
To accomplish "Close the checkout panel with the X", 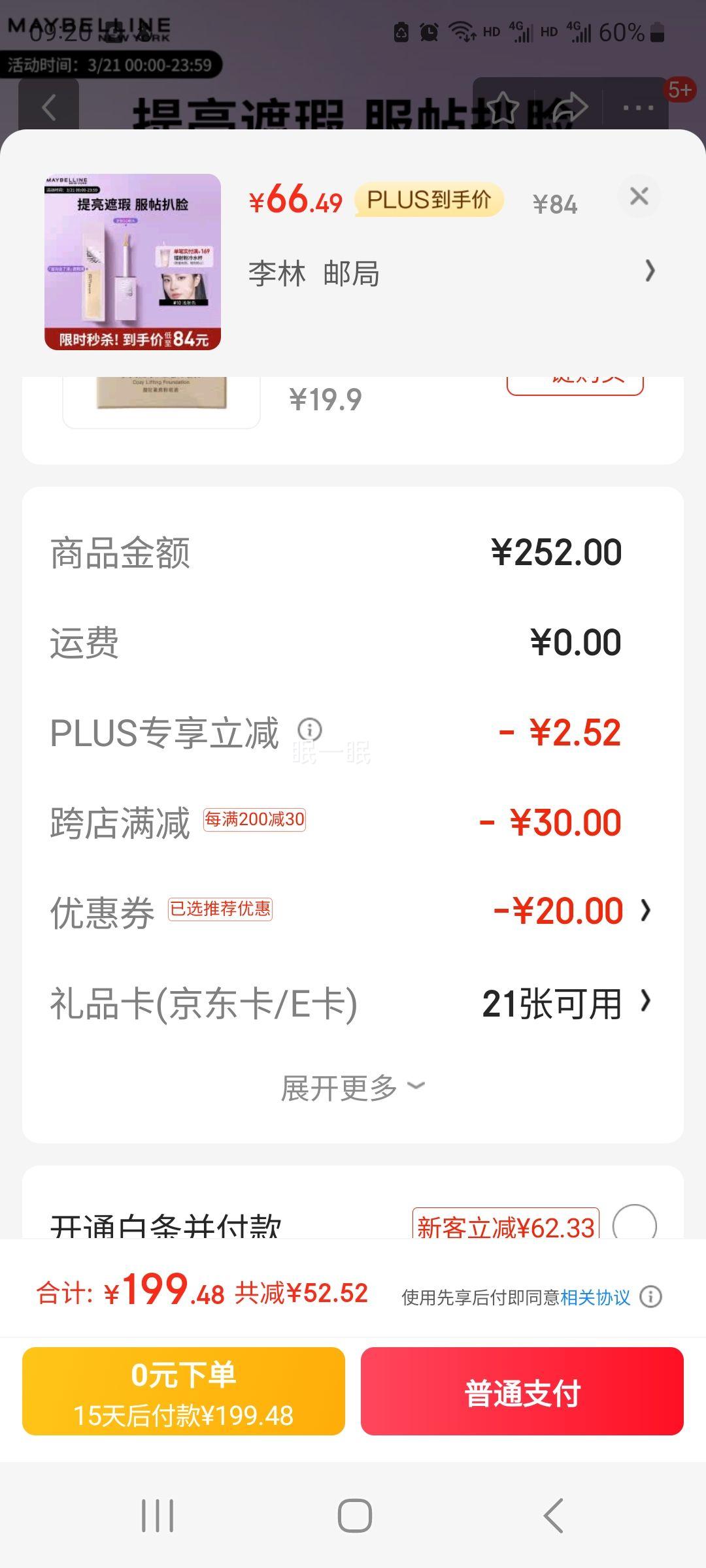I will coord(639,196).
